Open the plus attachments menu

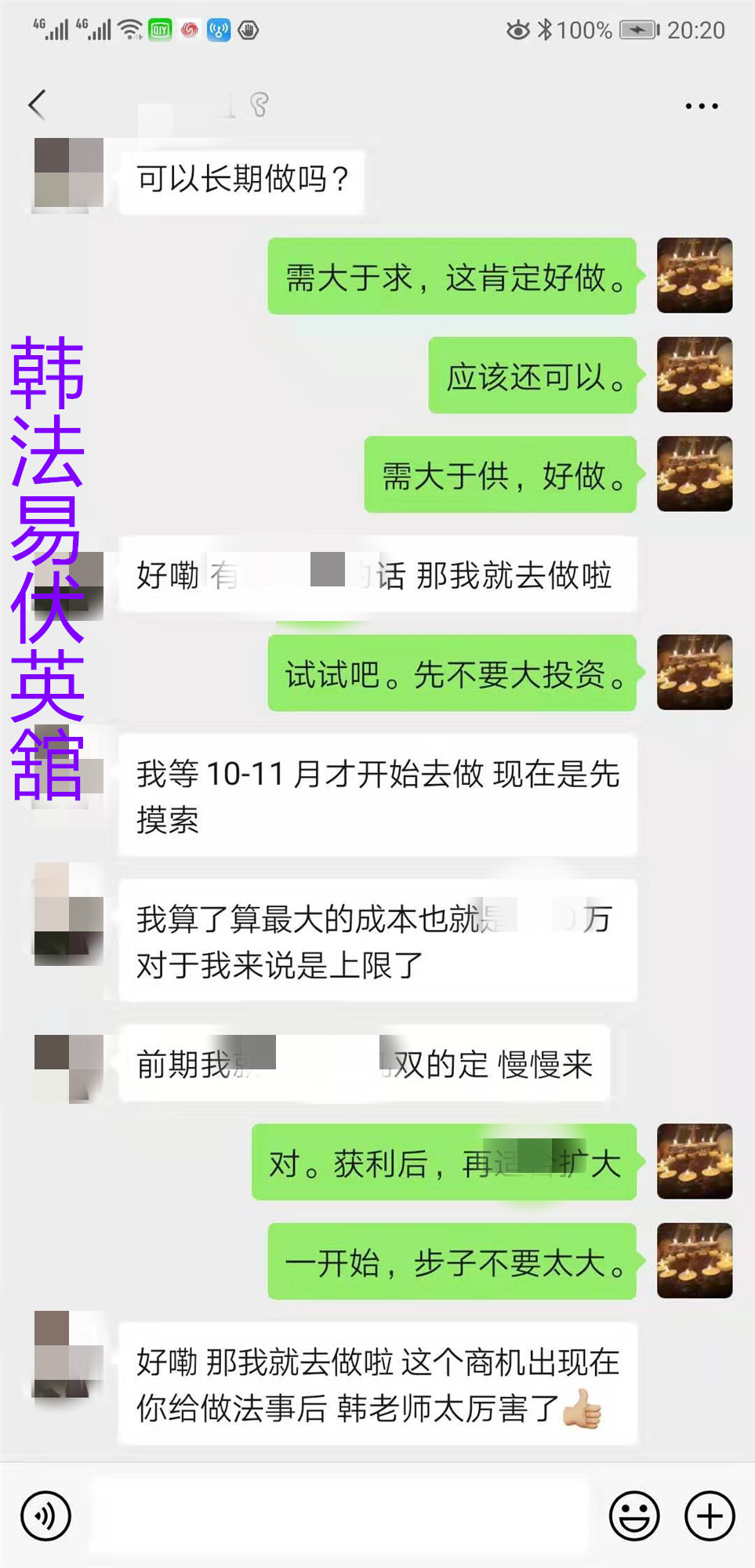coord(710,1515)
